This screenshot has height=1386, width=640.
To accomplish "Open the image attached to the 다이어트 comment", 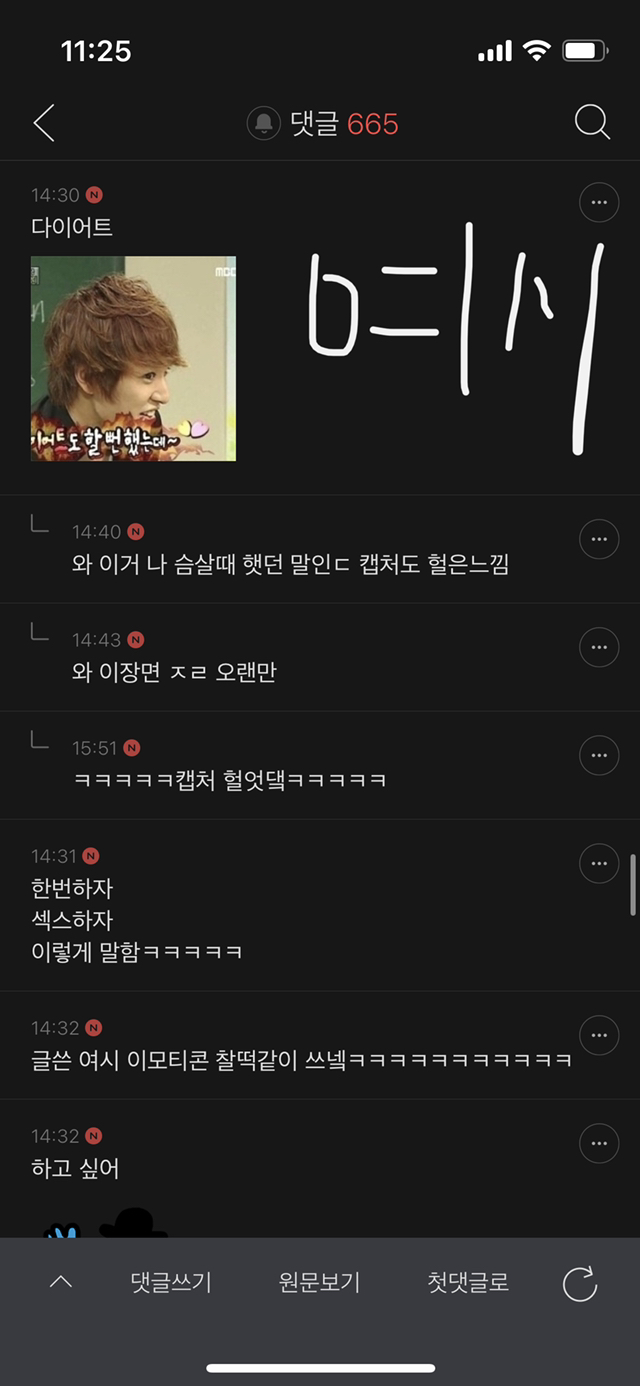I will [133, 358].
